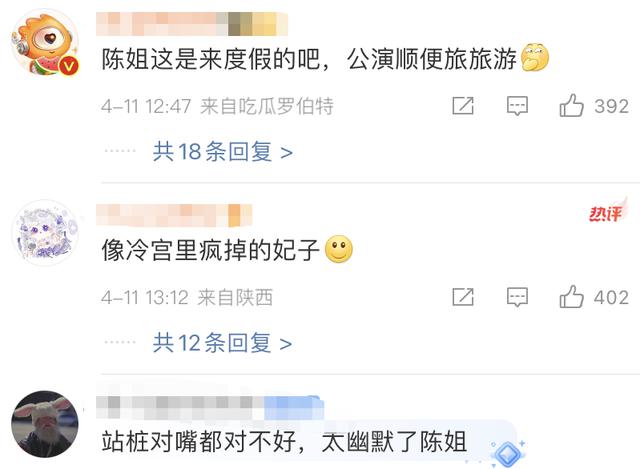Open profile of the 站桩对嘴 commenter
The image size is (640, 469).
tap(45, 424)
